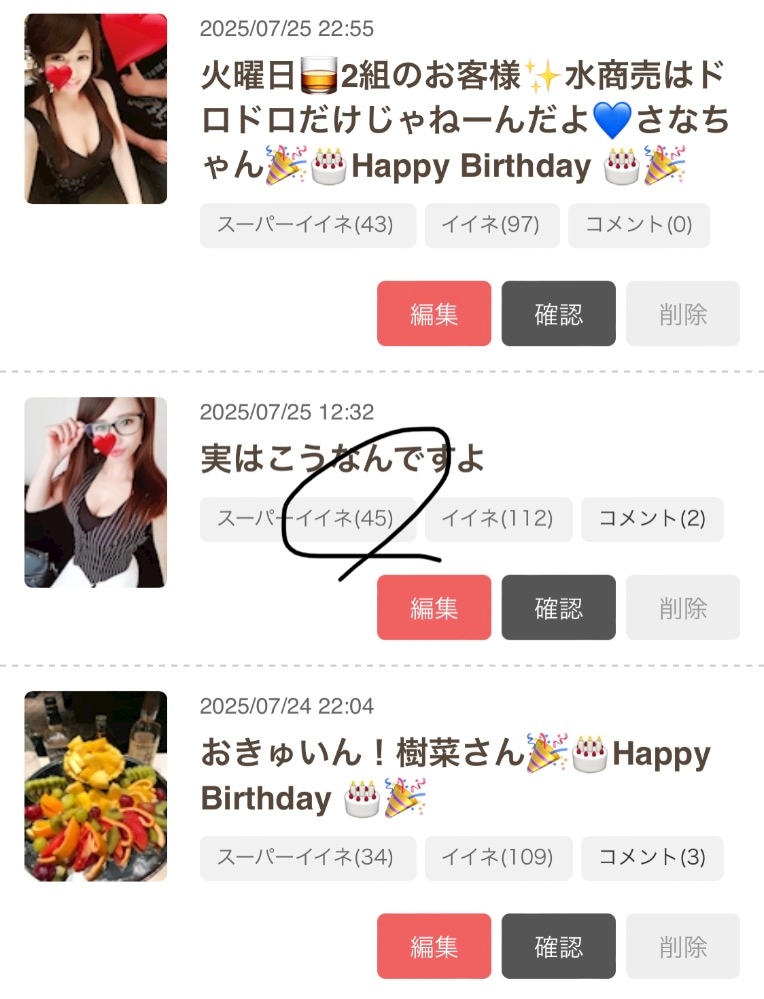Open the thumbnail of the 火曜日 post
The image size is (764, 999).
pos(95,109)
